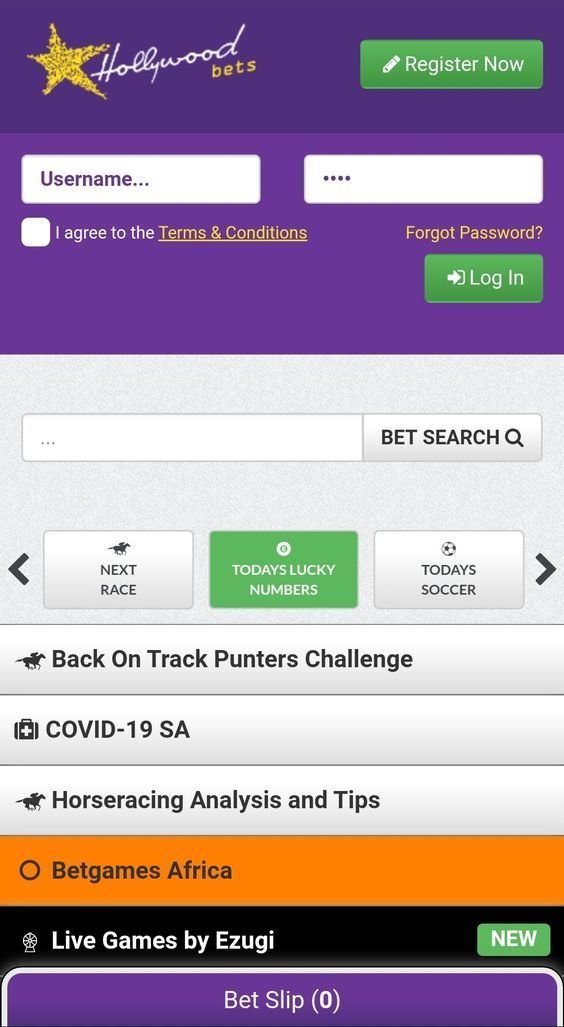564x1027 pixels.
Task: Open Todays Lucky Numbers
Action: click(284, 570)
